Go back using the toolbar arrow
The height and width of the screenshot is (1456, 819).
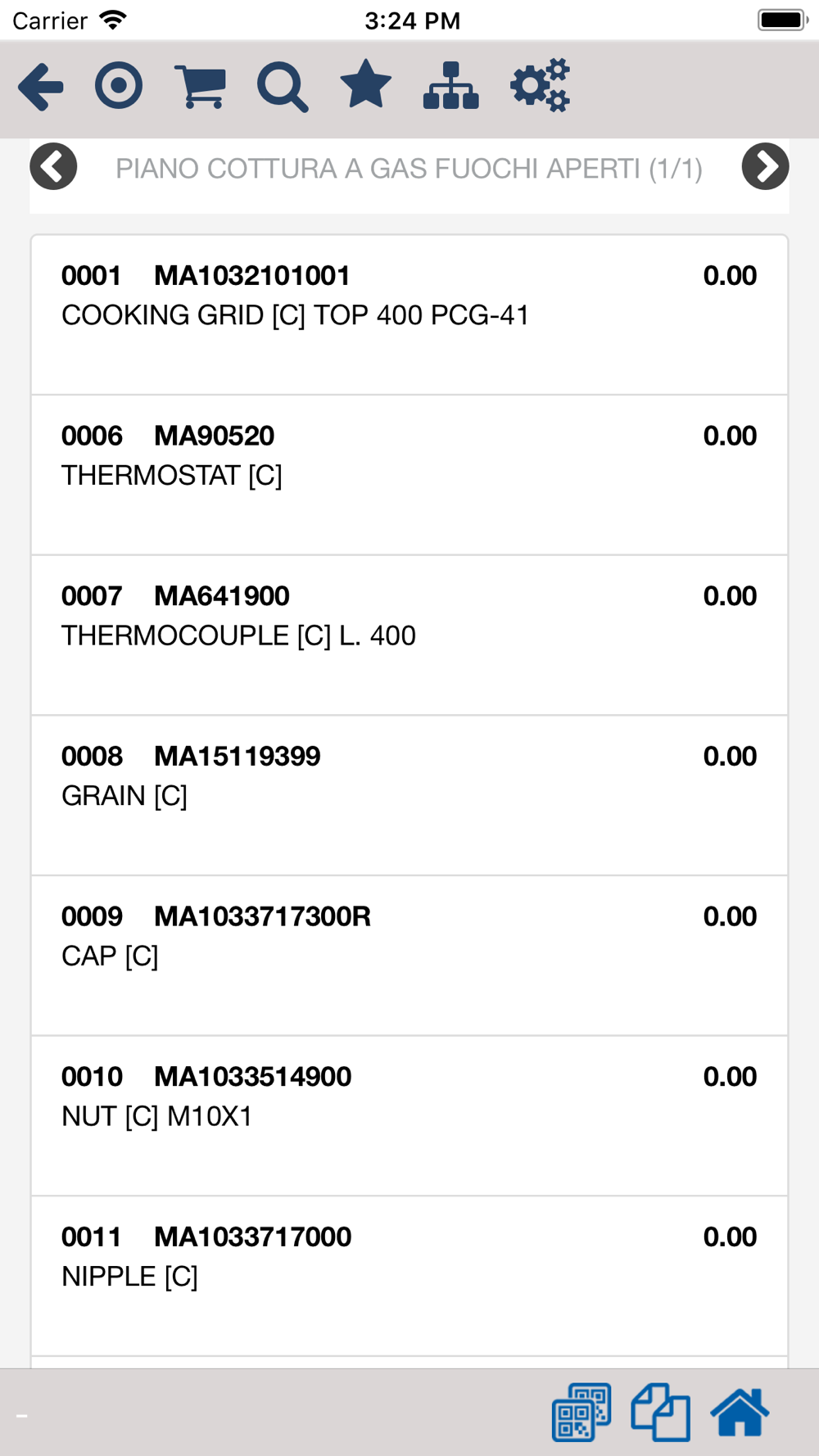pos(41,85)
